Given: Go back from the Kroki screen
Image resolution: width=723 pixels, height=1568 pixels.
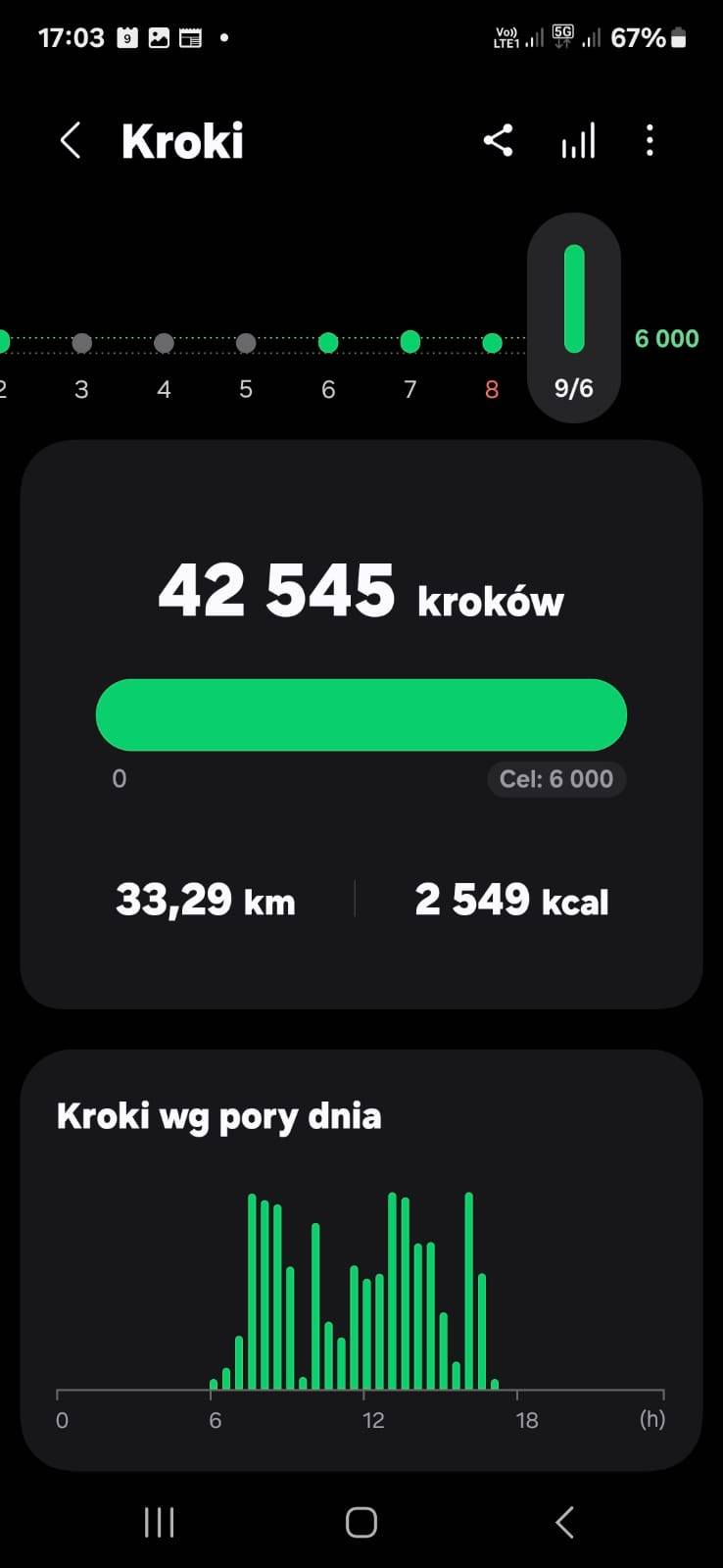Looking at the screenshot, I should [70, 141].
